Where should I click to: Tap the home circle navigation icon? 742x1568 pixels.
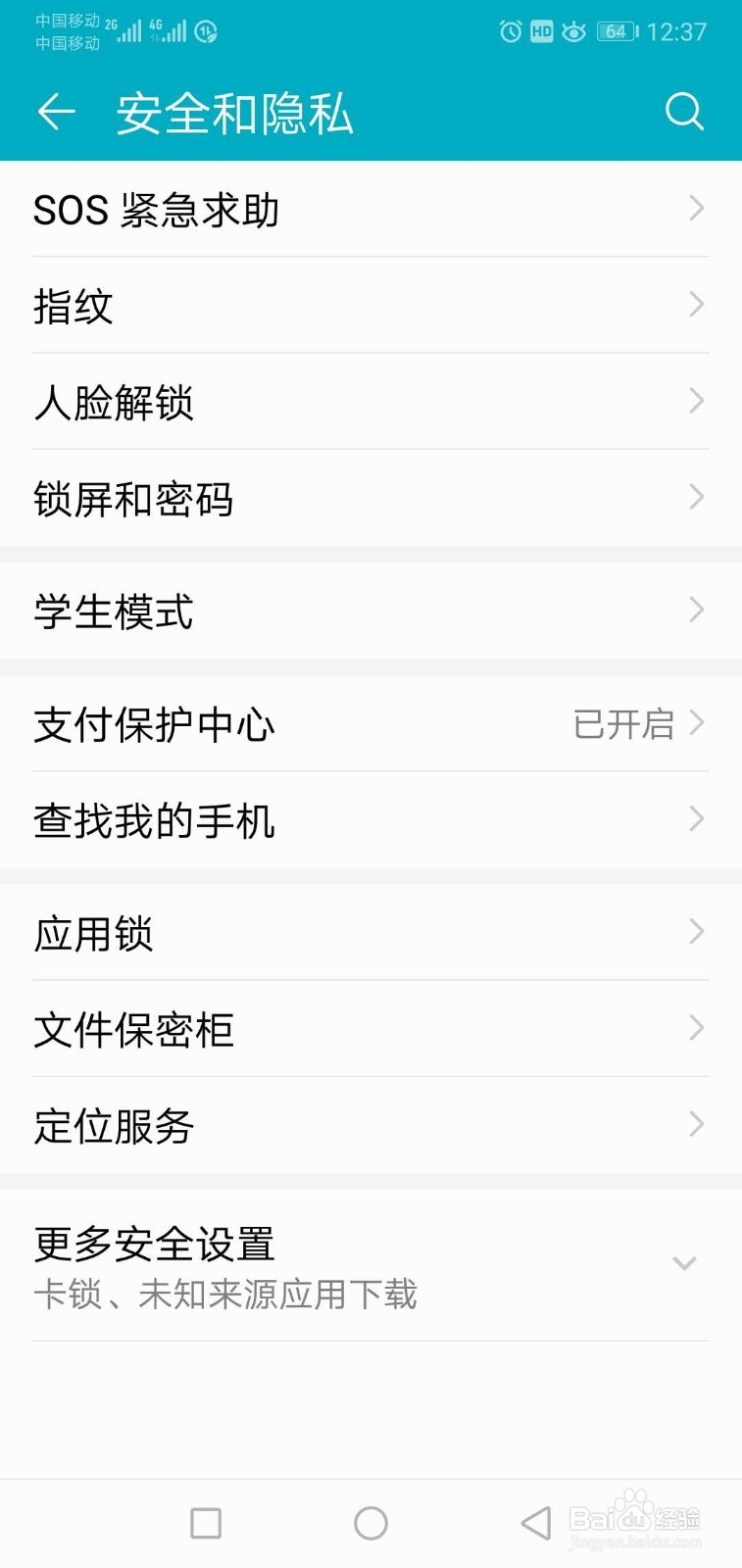pos(371,1523)
